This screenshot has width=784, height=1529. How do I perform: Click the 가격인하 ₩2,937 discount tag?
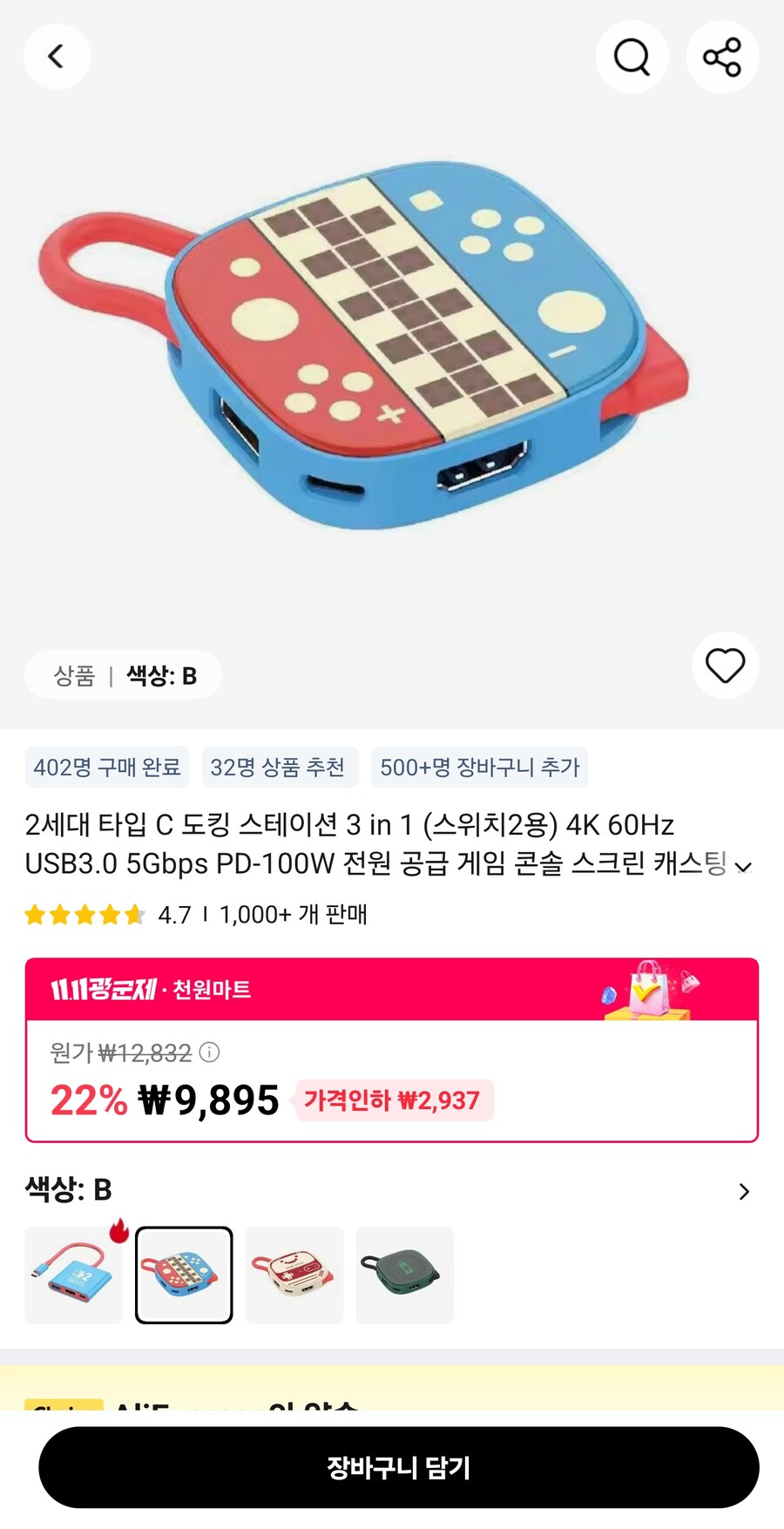tap(393, 1101)
